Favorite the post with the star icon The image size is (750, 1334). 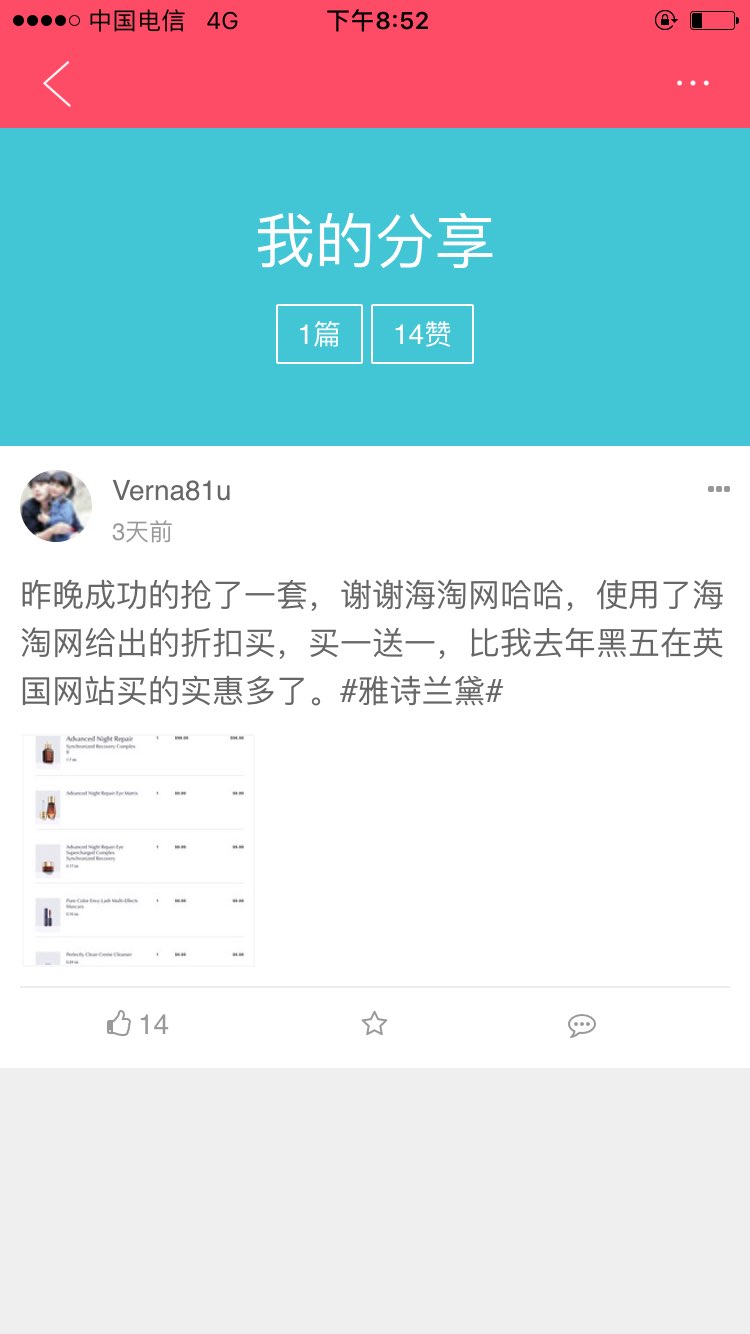click(374, 1024)
